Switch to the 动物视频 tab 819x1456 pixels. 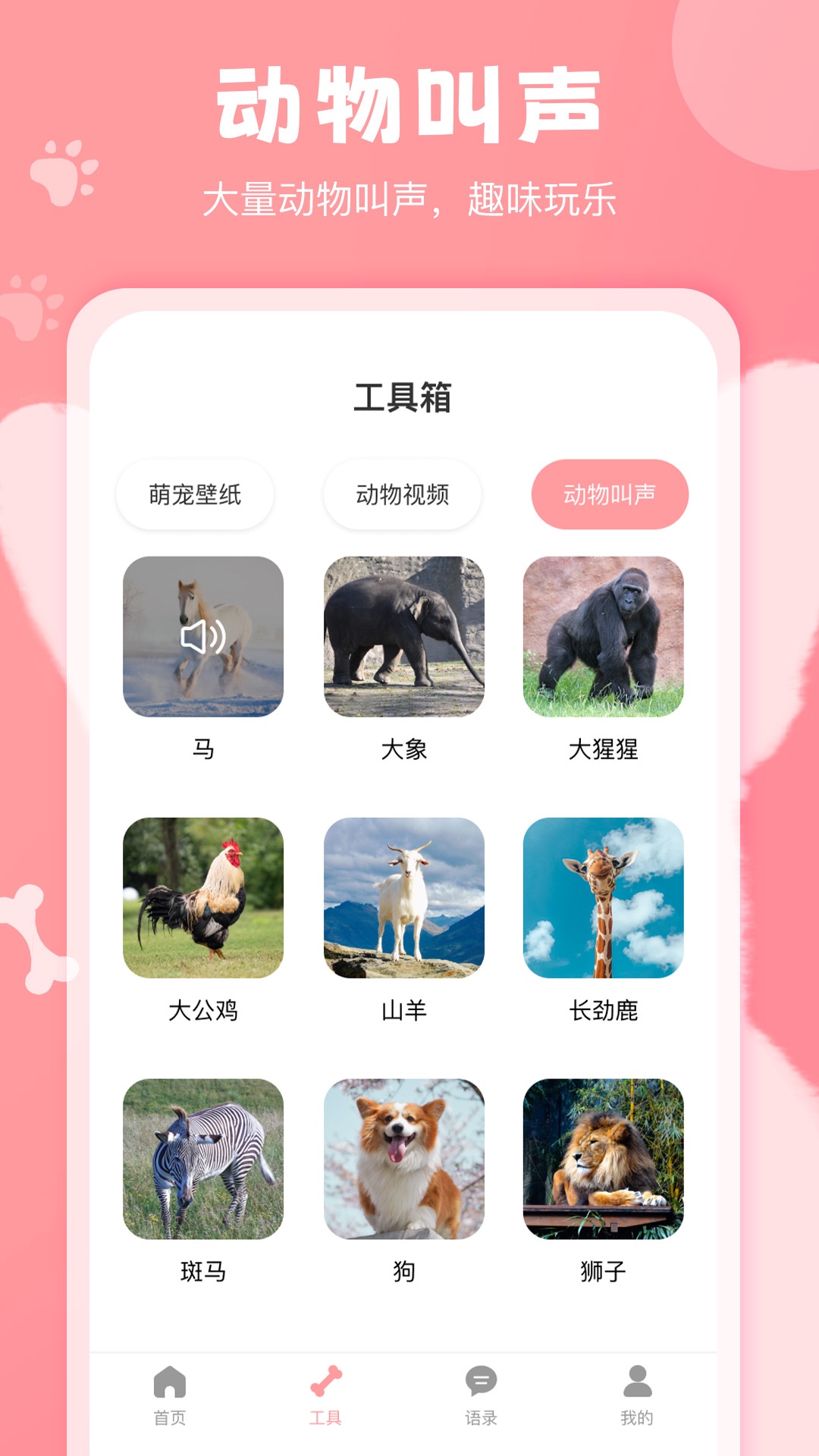pyautogui.click(x=403, y=493)
